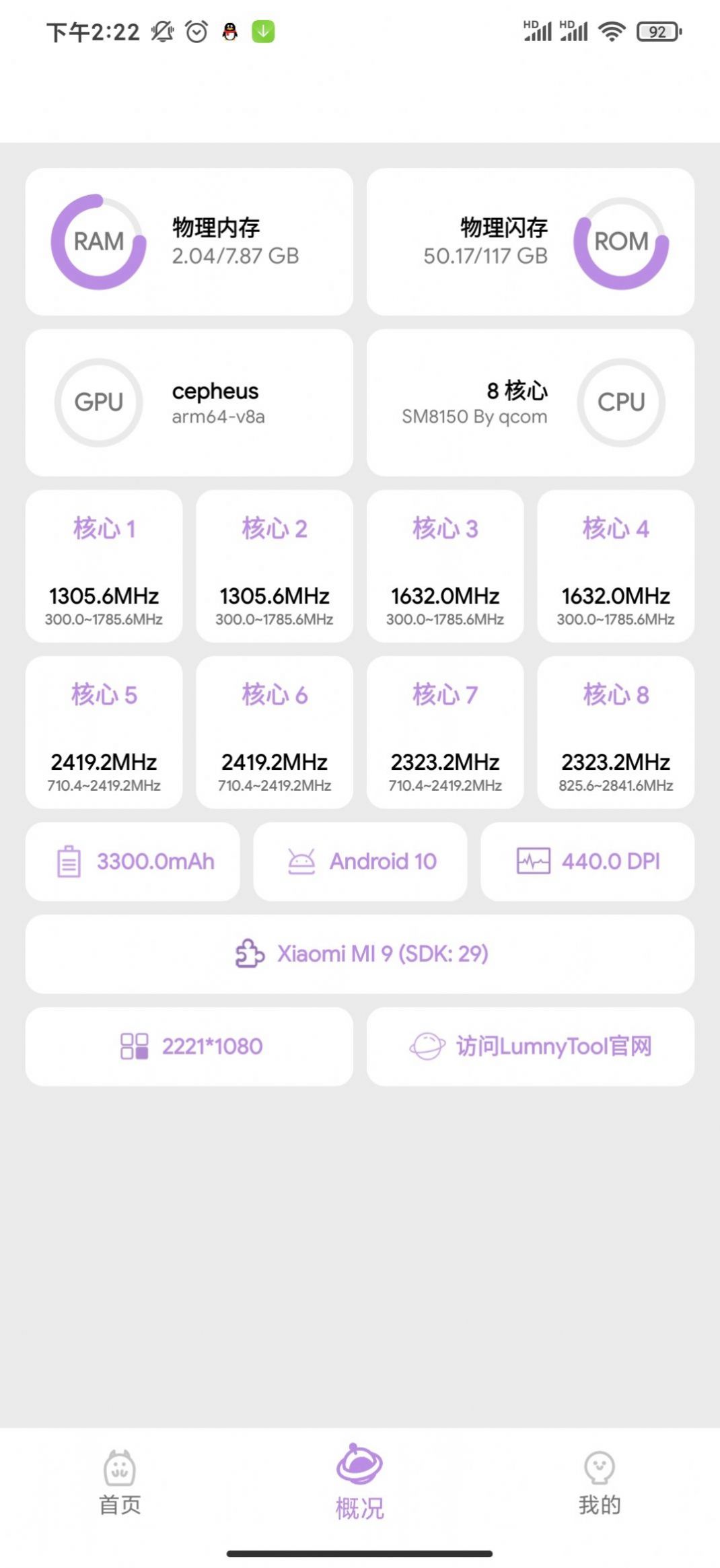Tap the green download arrow in status bar

click(x=264, y=30)
